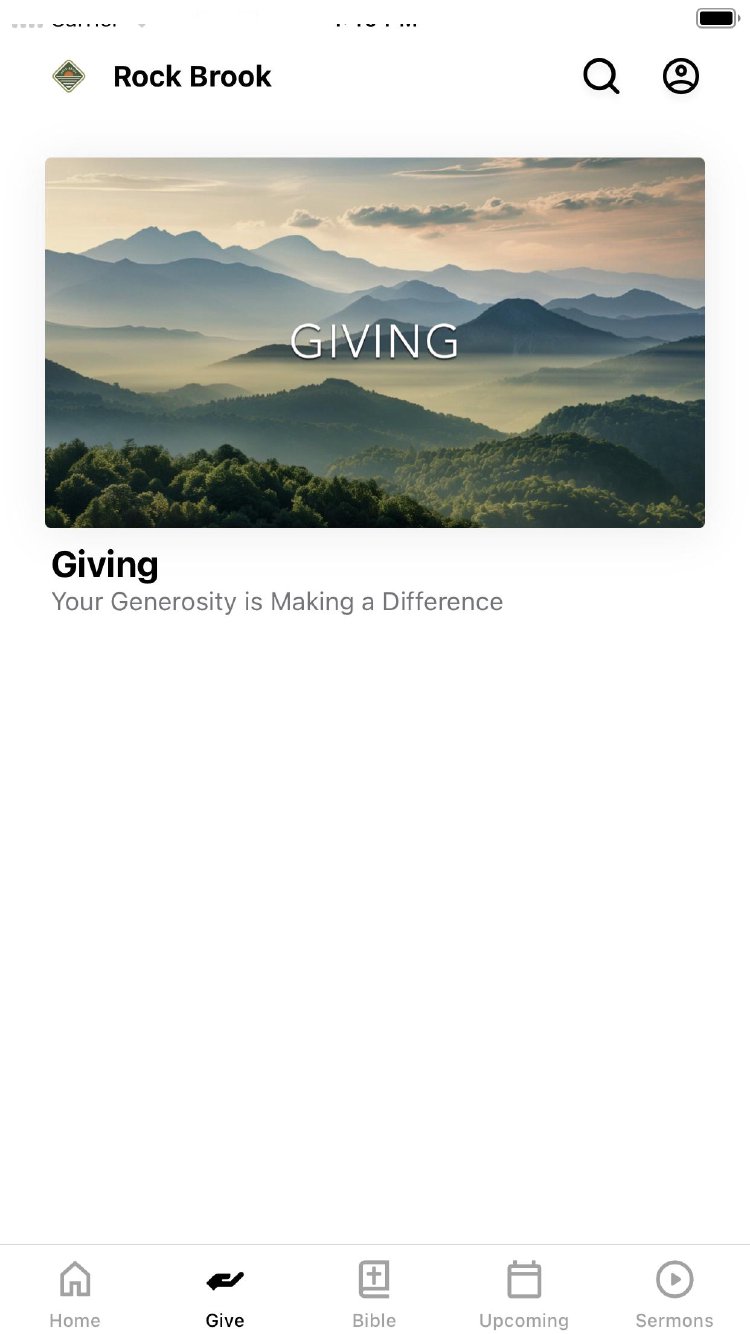Open the search magnifier icon
Image resolution: width=750 pixels, height=1334 pixels.
click(x=601, y=76)
